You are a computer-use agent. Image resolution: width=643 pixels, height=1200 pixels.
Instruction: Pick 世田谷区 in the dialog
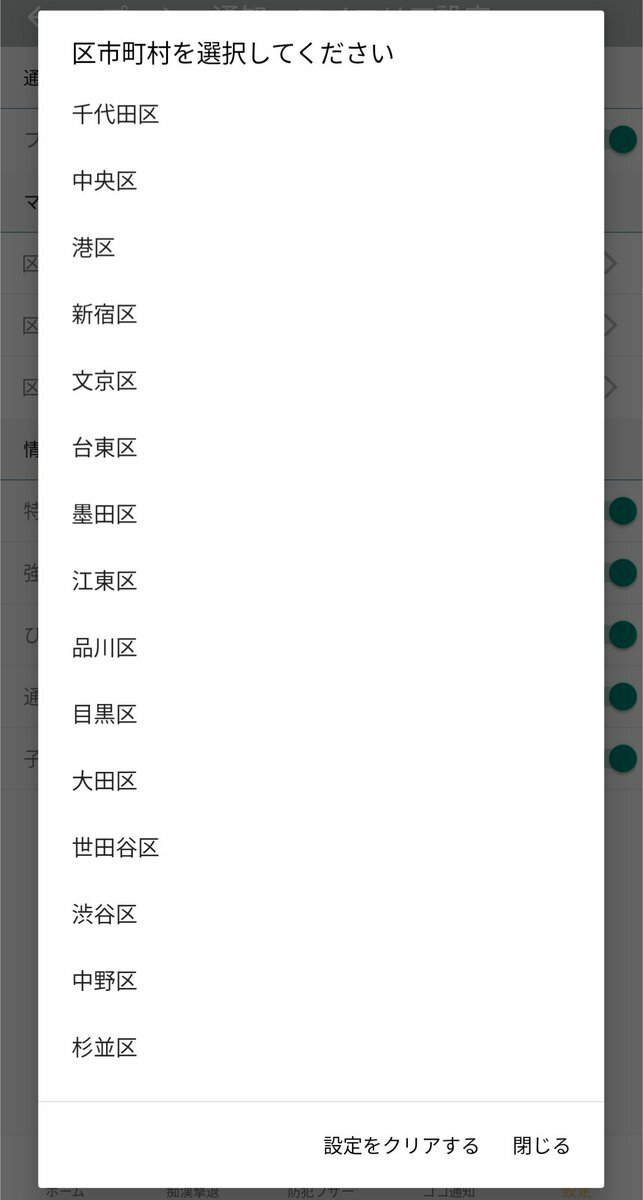[x=116, y=848]
